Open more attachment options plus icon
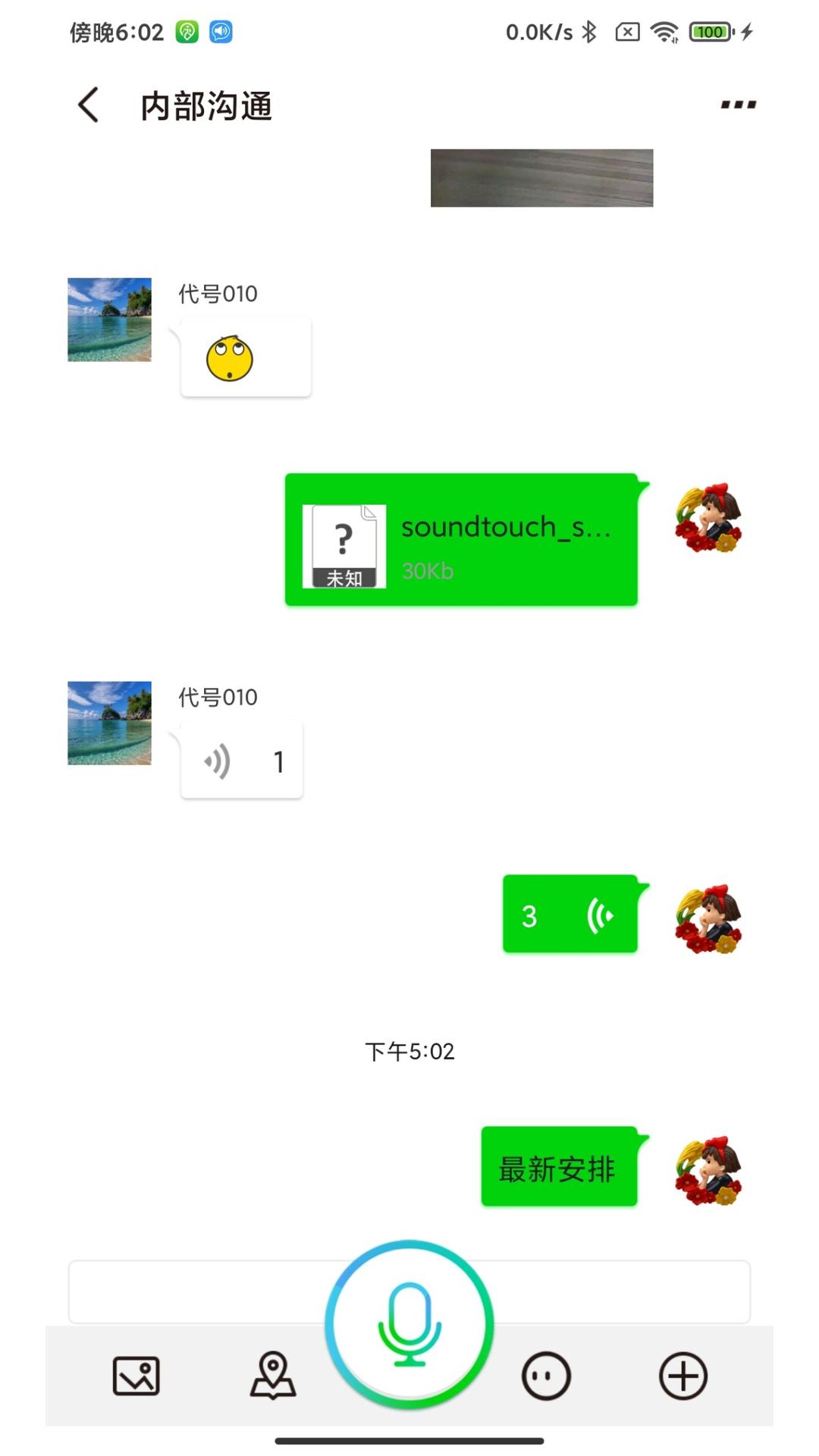This screenshot has height=1456, width=819. 682,1376
